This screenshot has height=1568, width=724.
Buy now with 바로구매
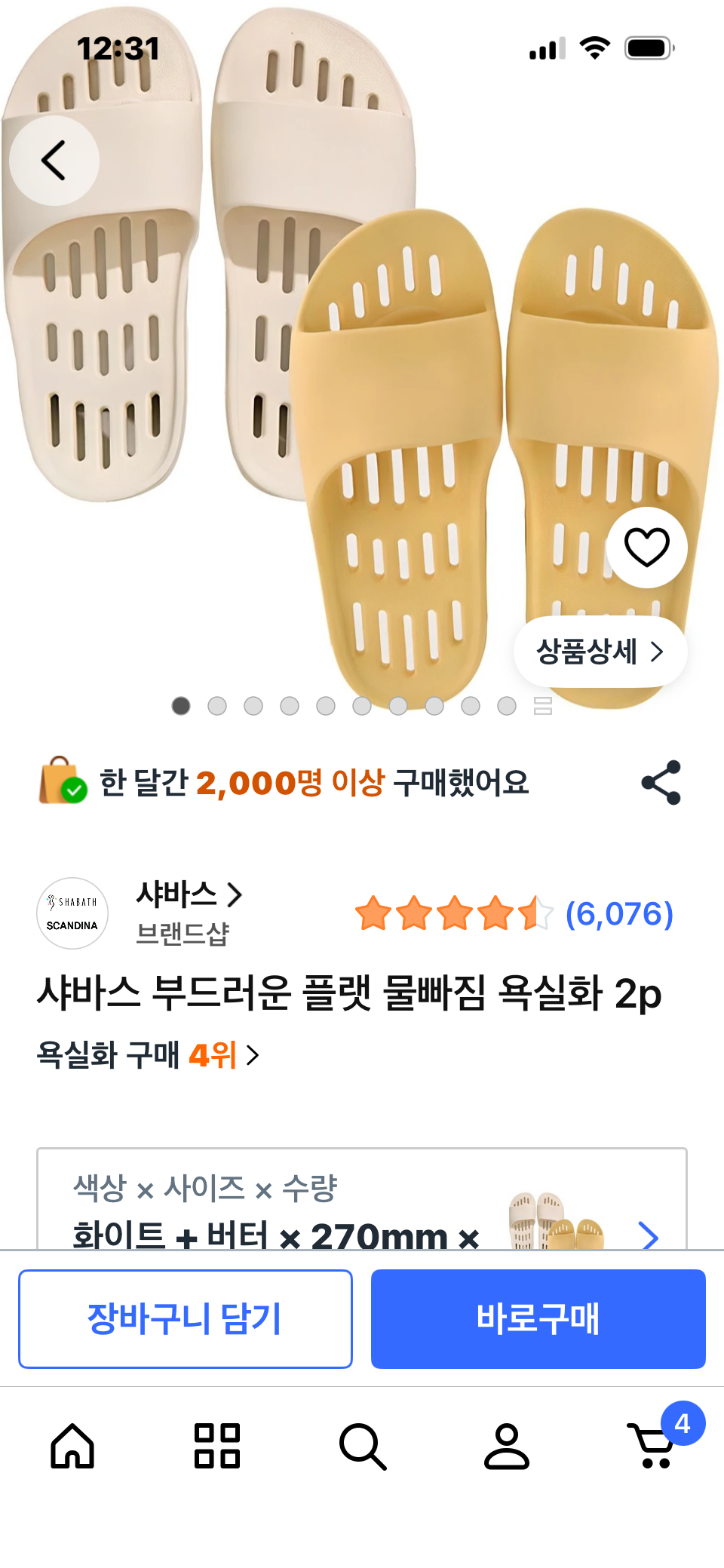538,1318
